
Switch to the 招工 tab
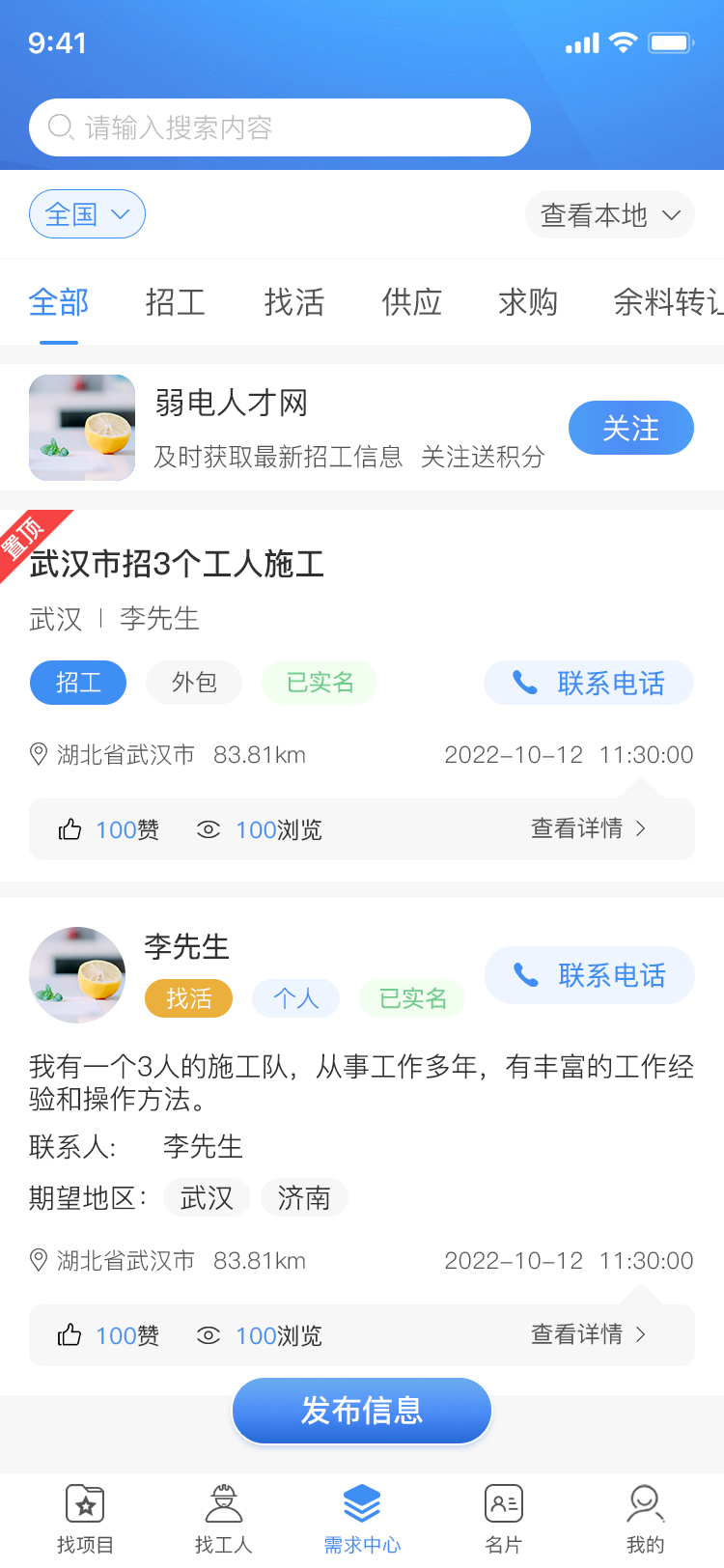coord(176,302)
